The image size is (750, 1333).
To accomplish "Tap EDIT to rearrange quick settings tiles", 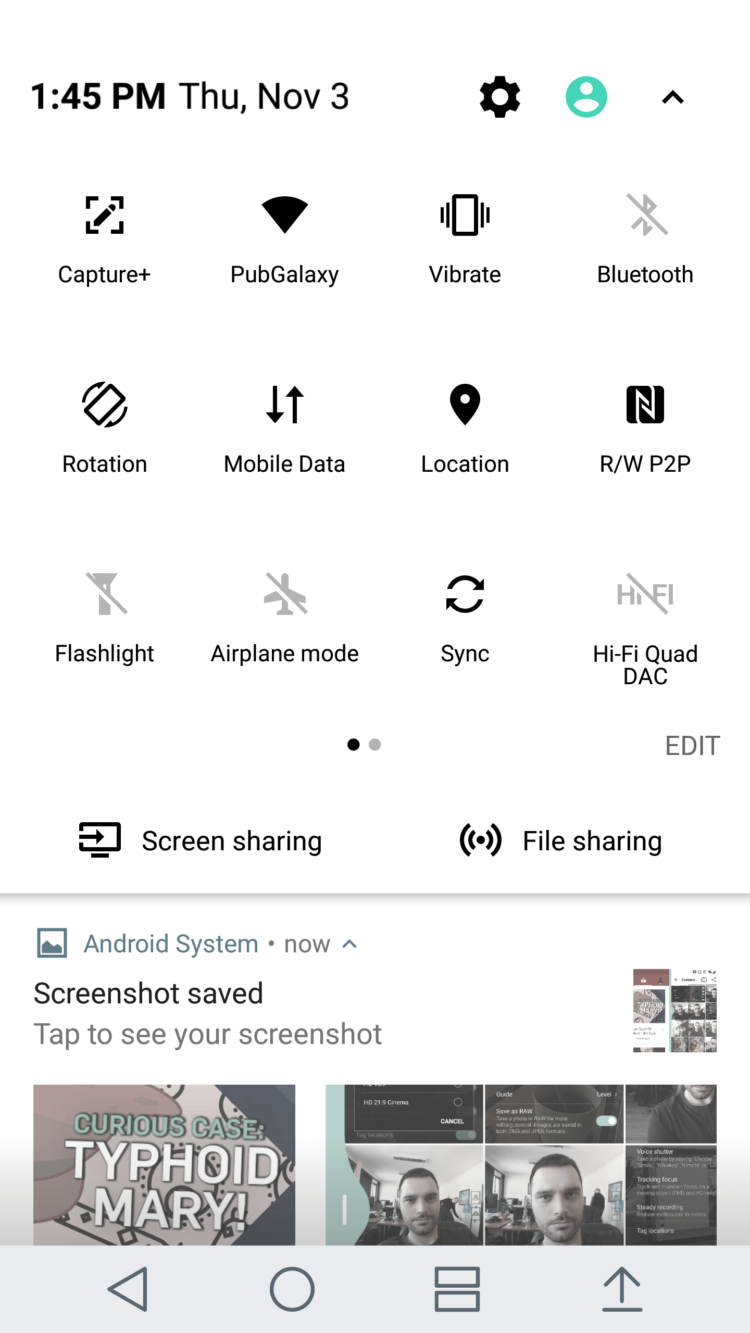I will [x=692, y=746].
